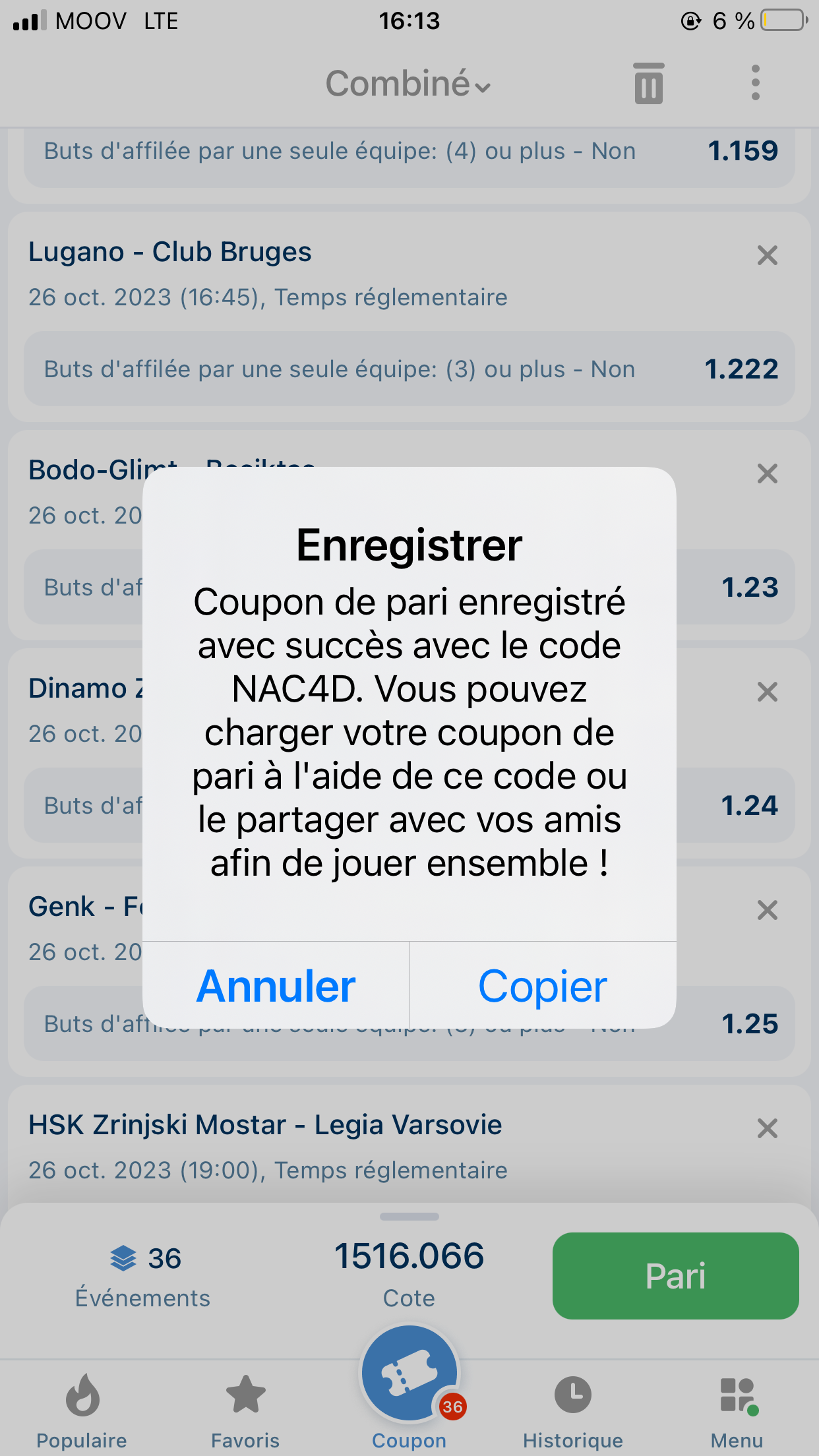Remove the Bodo-Glimt bet
The image size is (819, 1456).
coord(767,473)
